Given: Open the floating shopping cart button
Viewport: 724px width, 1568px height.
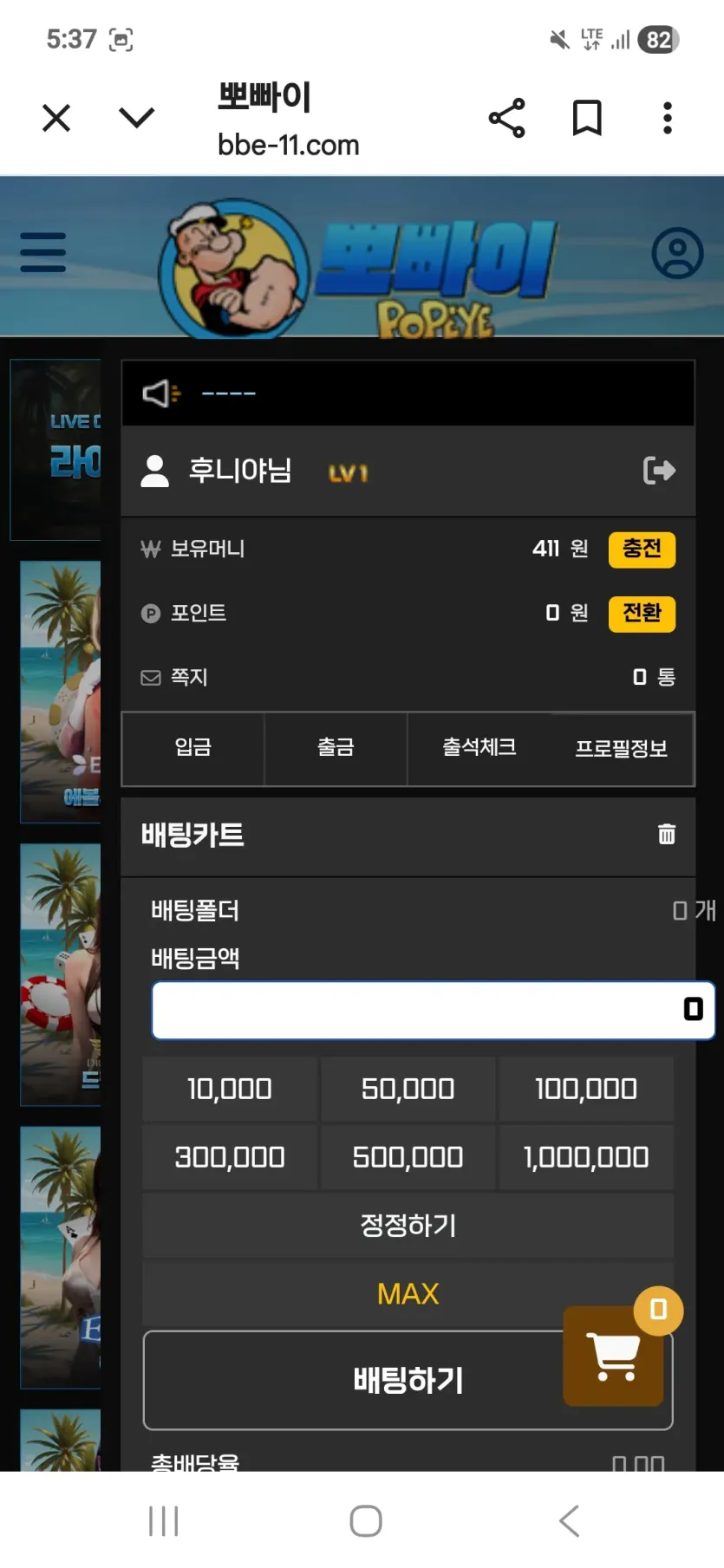Looking at the screenshot, I should tap(614, 1356).
